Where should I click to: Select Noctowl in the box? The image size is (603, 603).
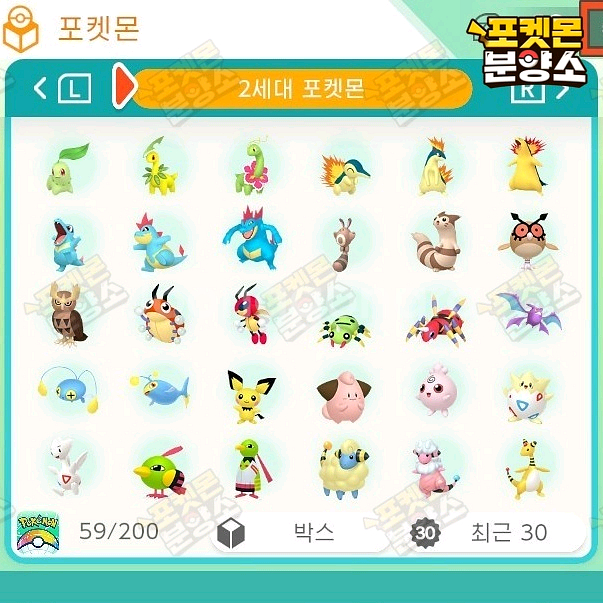[x=68, y=317]
